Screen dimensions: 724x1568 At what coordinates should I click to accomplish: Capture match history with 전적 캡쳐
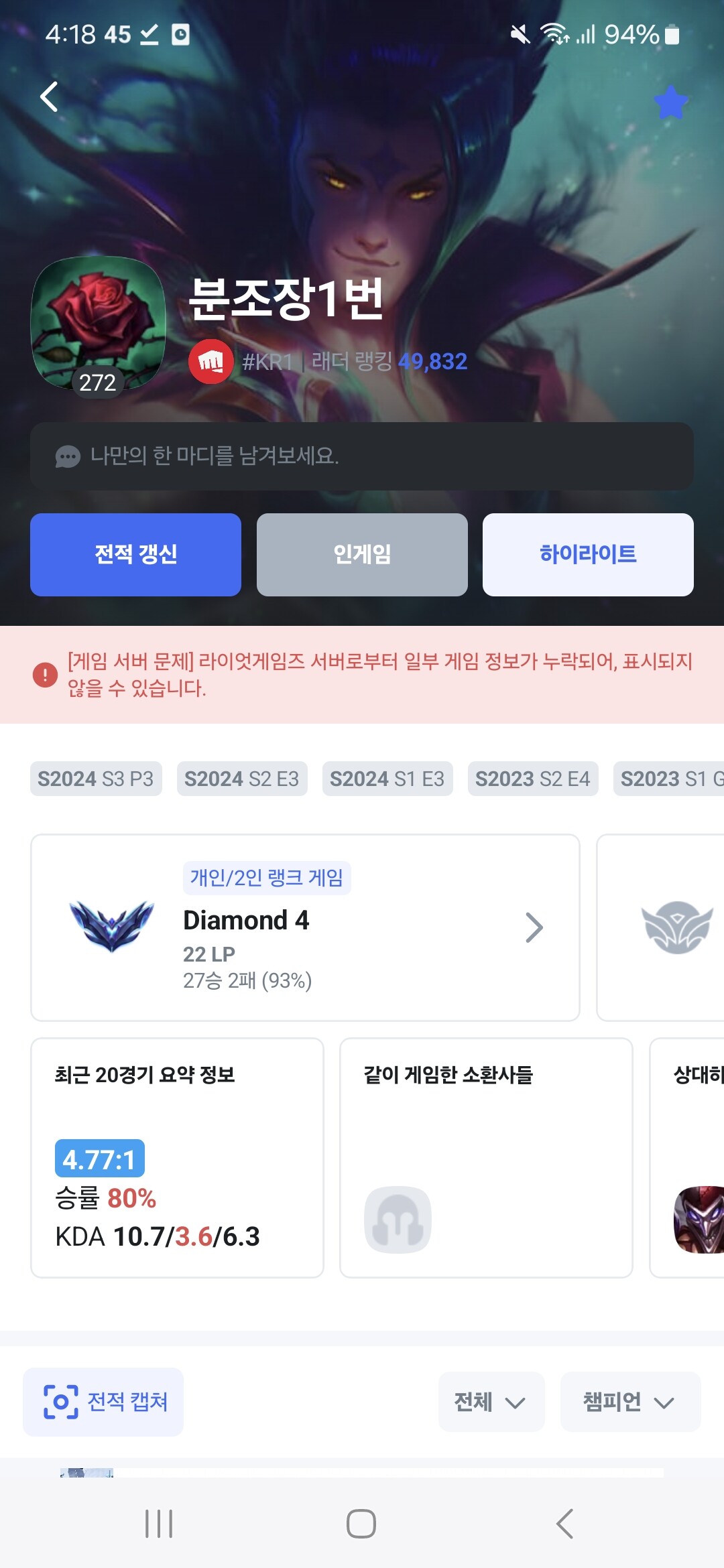point(103,1402)
